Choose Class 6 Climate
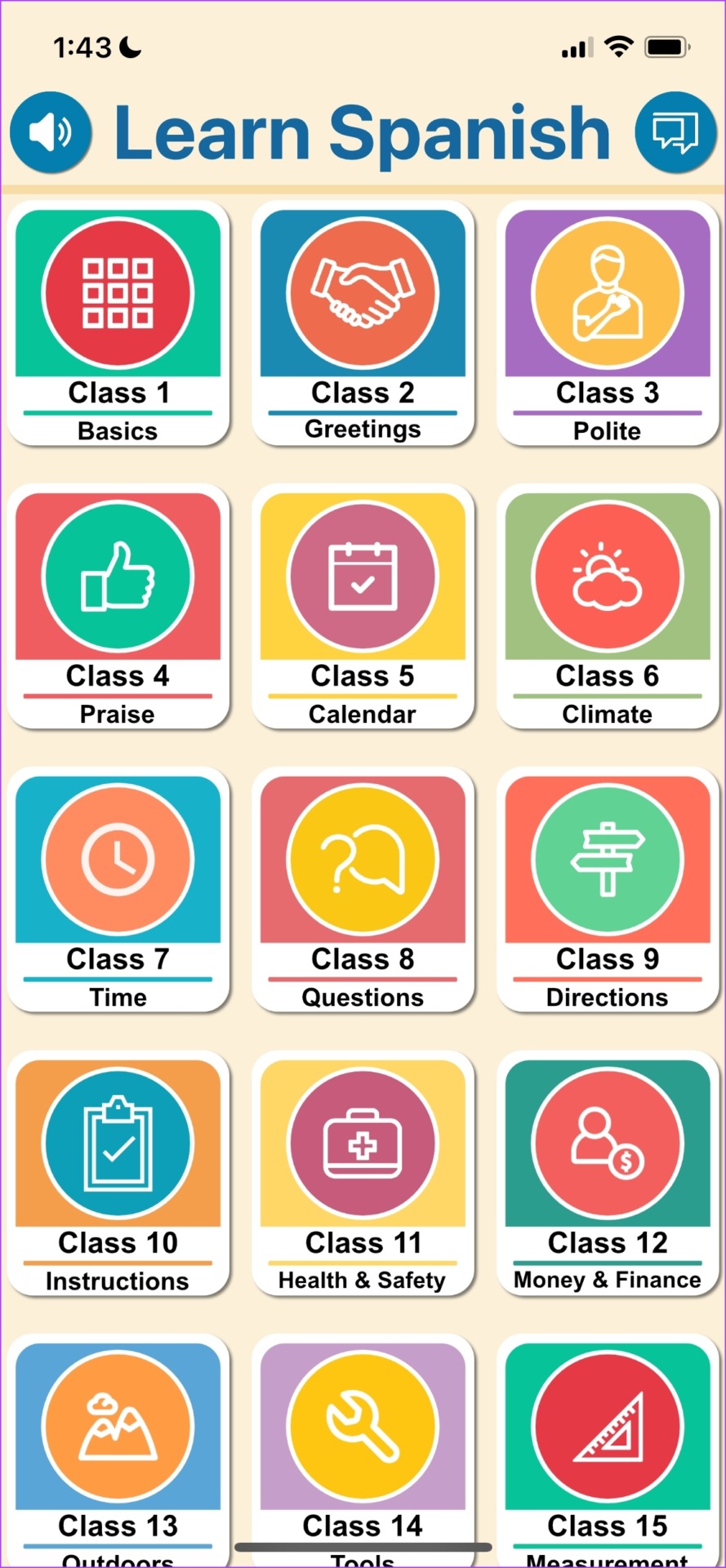This screenshot has width=726, height=1568. coord(607,607)
